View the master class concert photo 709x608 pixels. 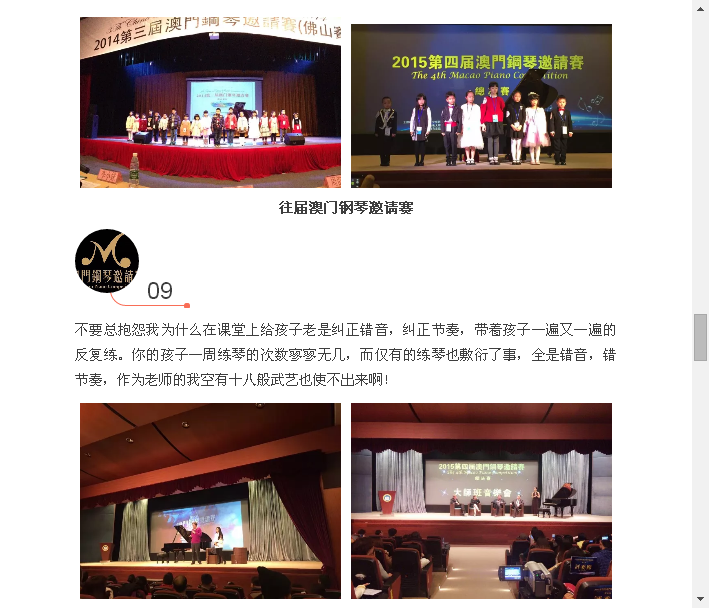click(481, 500)
